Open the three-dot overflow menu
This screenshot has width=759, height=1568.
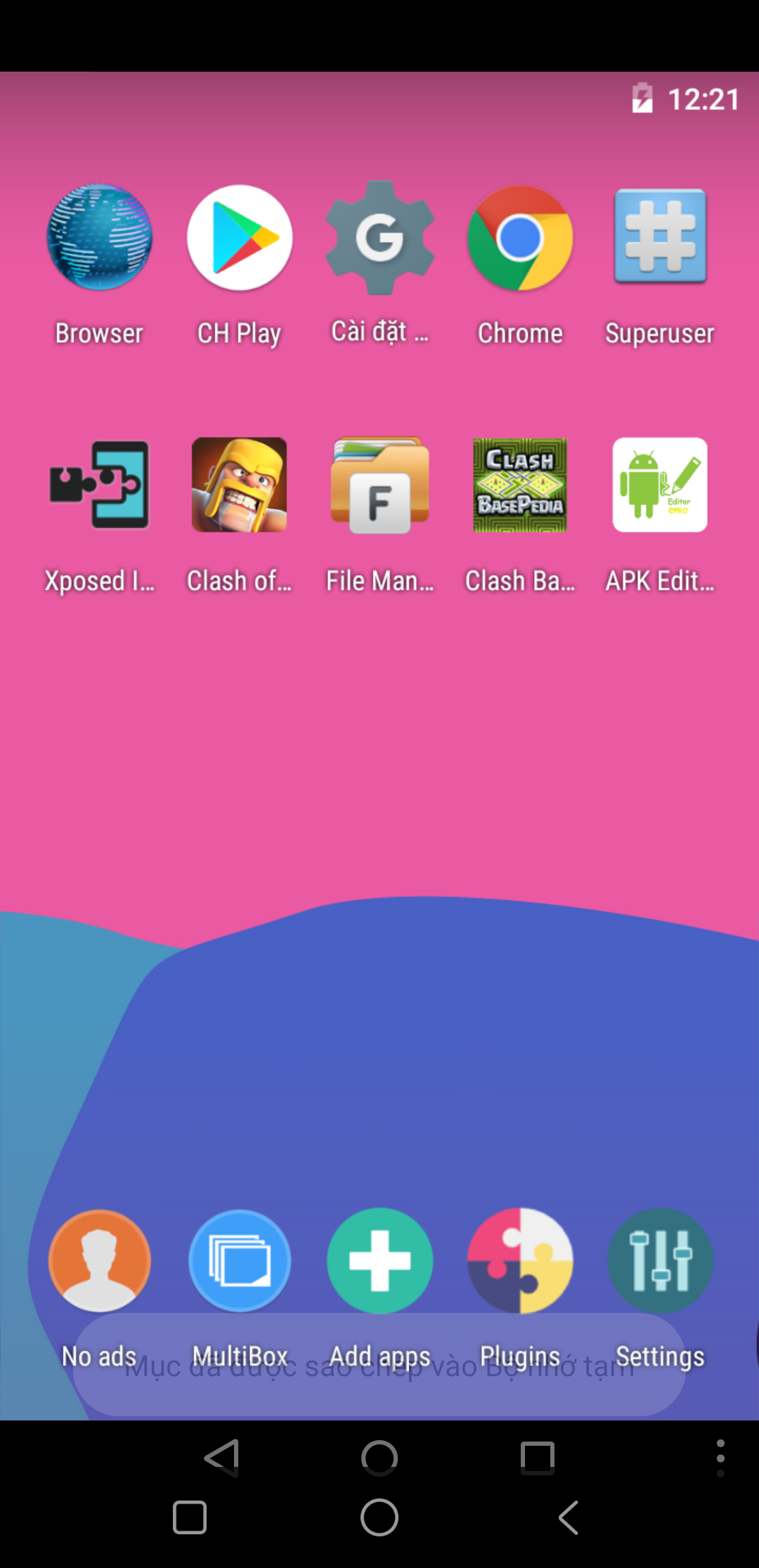[x=720, y=1458]
